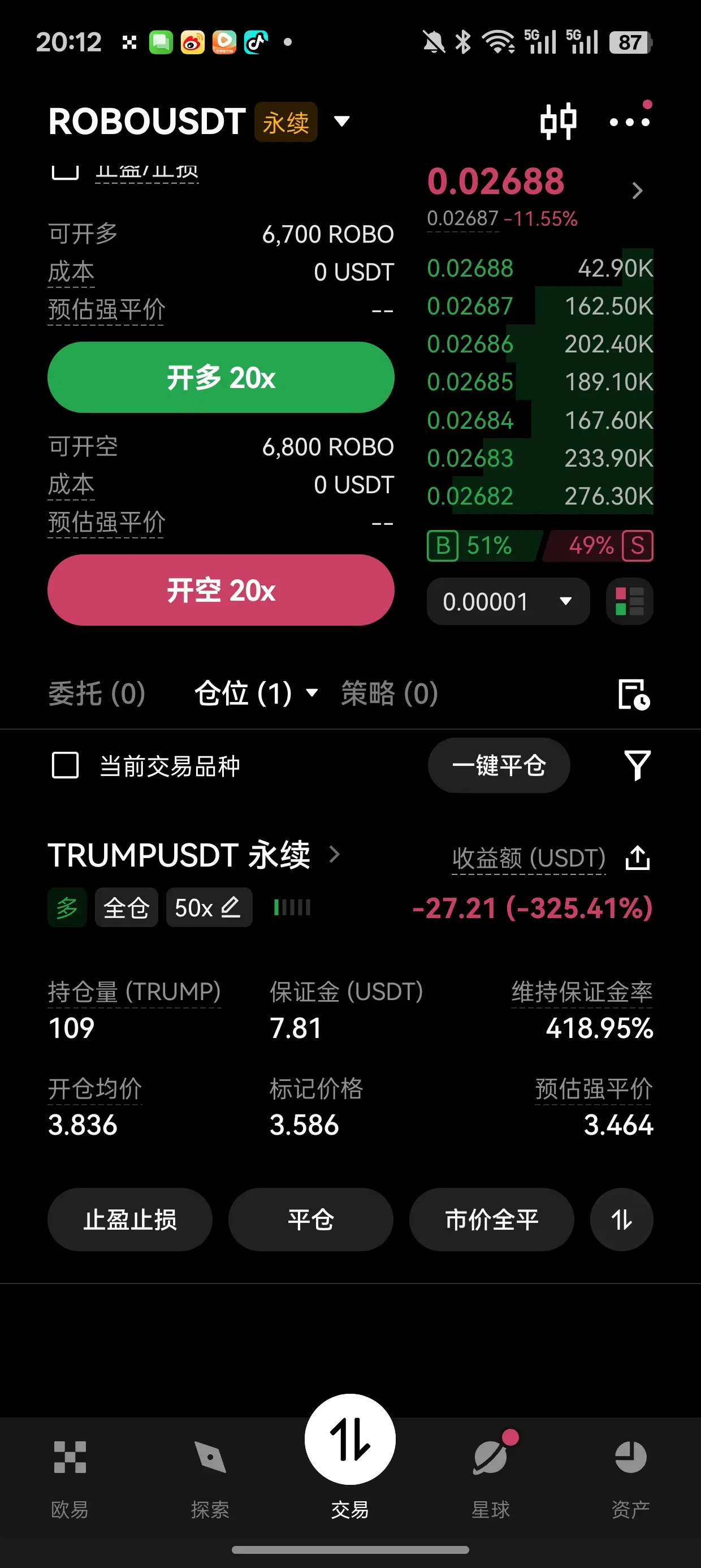Tap the red 开空 20x button

pyautogui.click(x=221, y=590)
